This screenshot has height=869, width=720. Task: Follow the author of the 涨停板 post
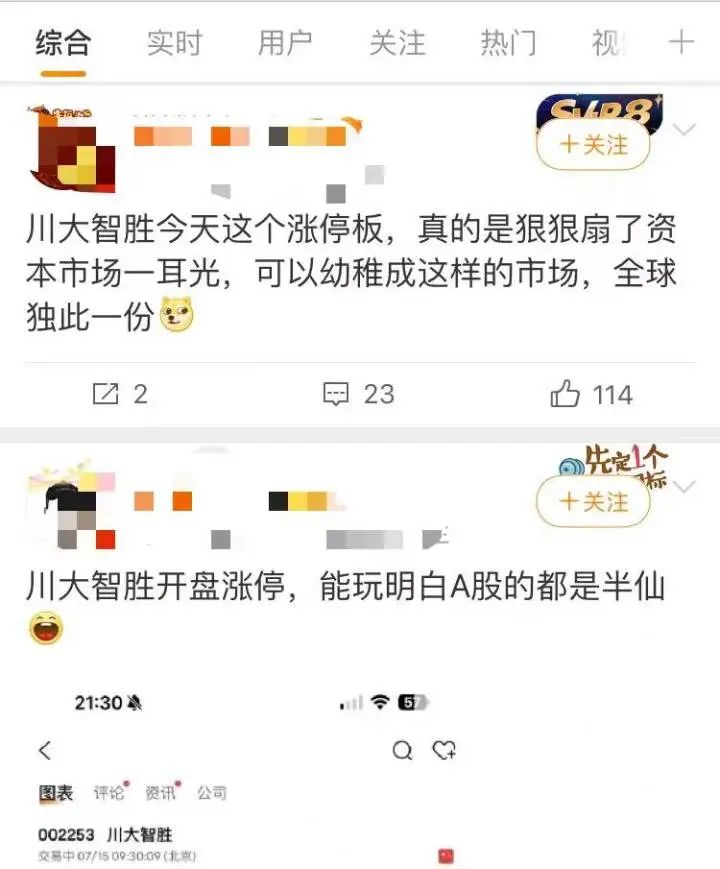(593, 145)
